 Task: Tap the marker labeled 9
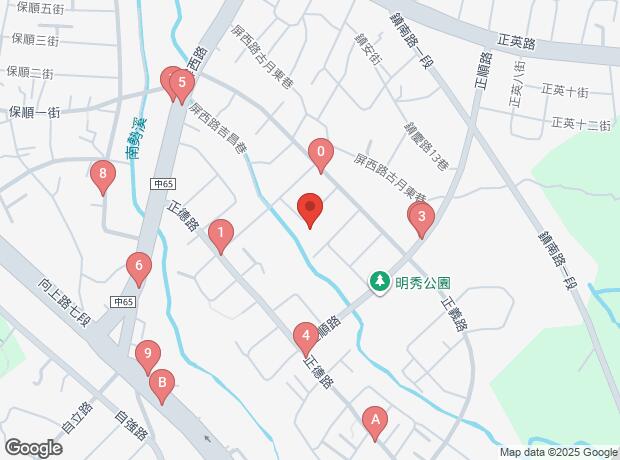(148, 353)
